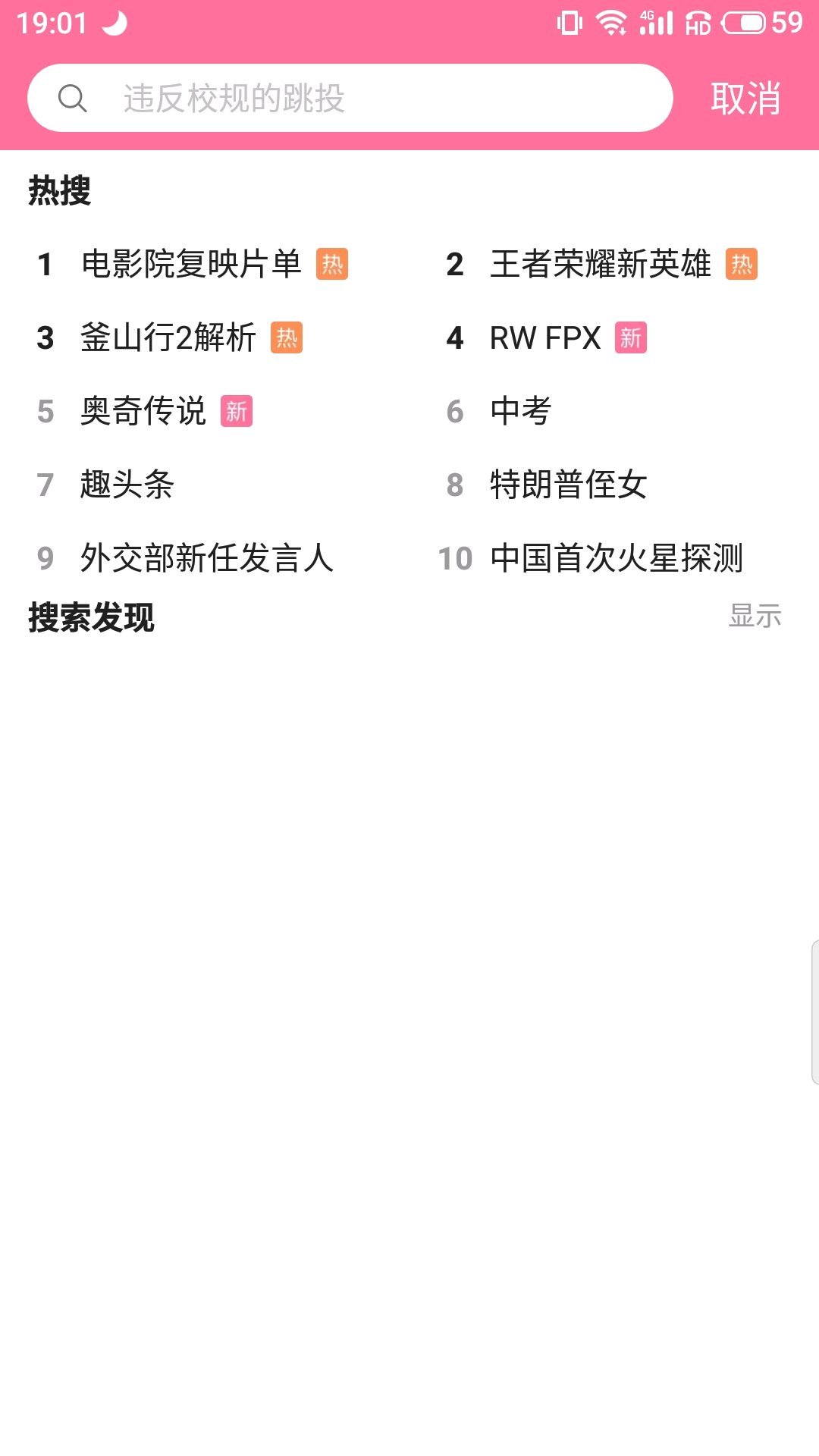This screenshot has height=1456, width=819.
Task: Tap the search field with hint 违反校规的跳投
Action: pyautogui.click(x=350, y=98)
